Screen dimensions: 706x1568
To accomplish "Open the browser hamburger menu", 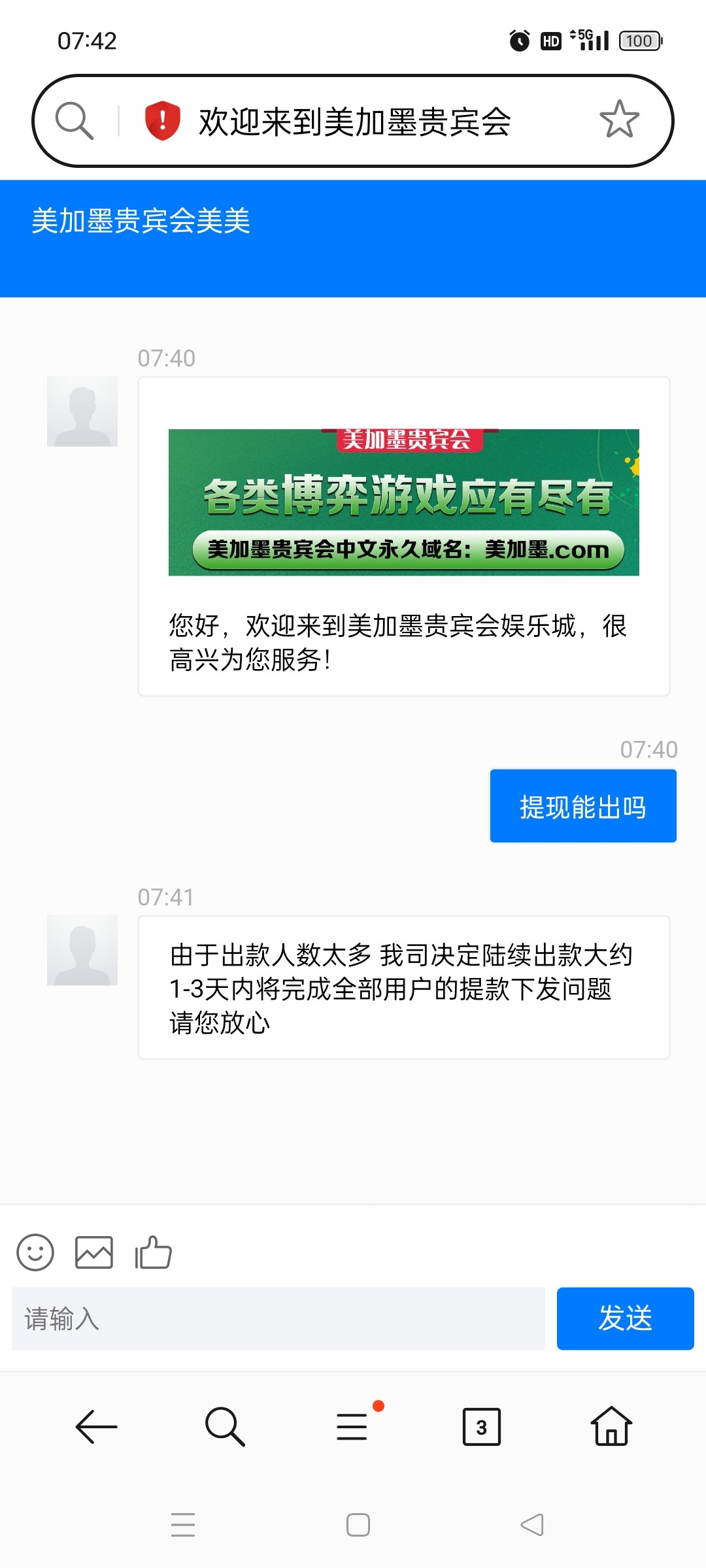I will click(x=353, y=1427).
